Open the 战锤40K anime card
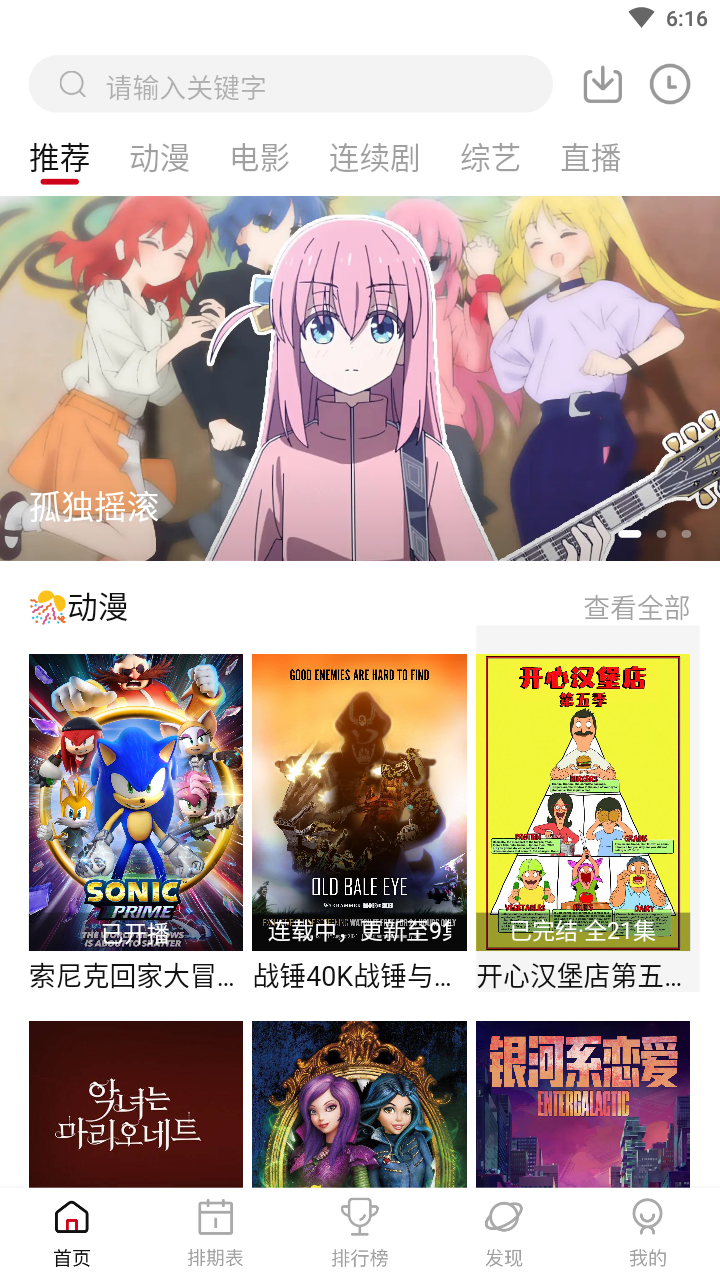The image size is (720, 1280). pos(359,822)
